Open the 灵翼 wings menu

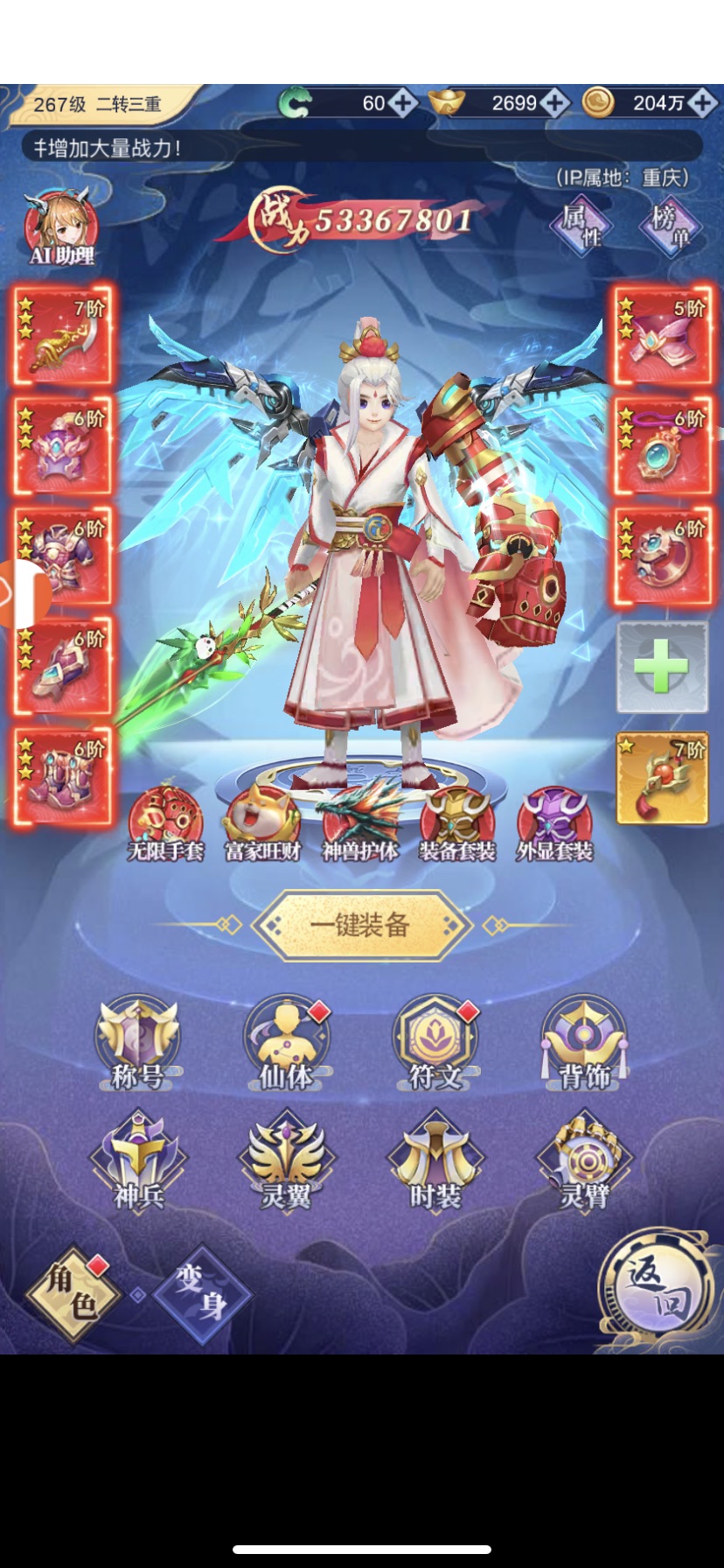pyautogui.click(x=287, y=1159)
